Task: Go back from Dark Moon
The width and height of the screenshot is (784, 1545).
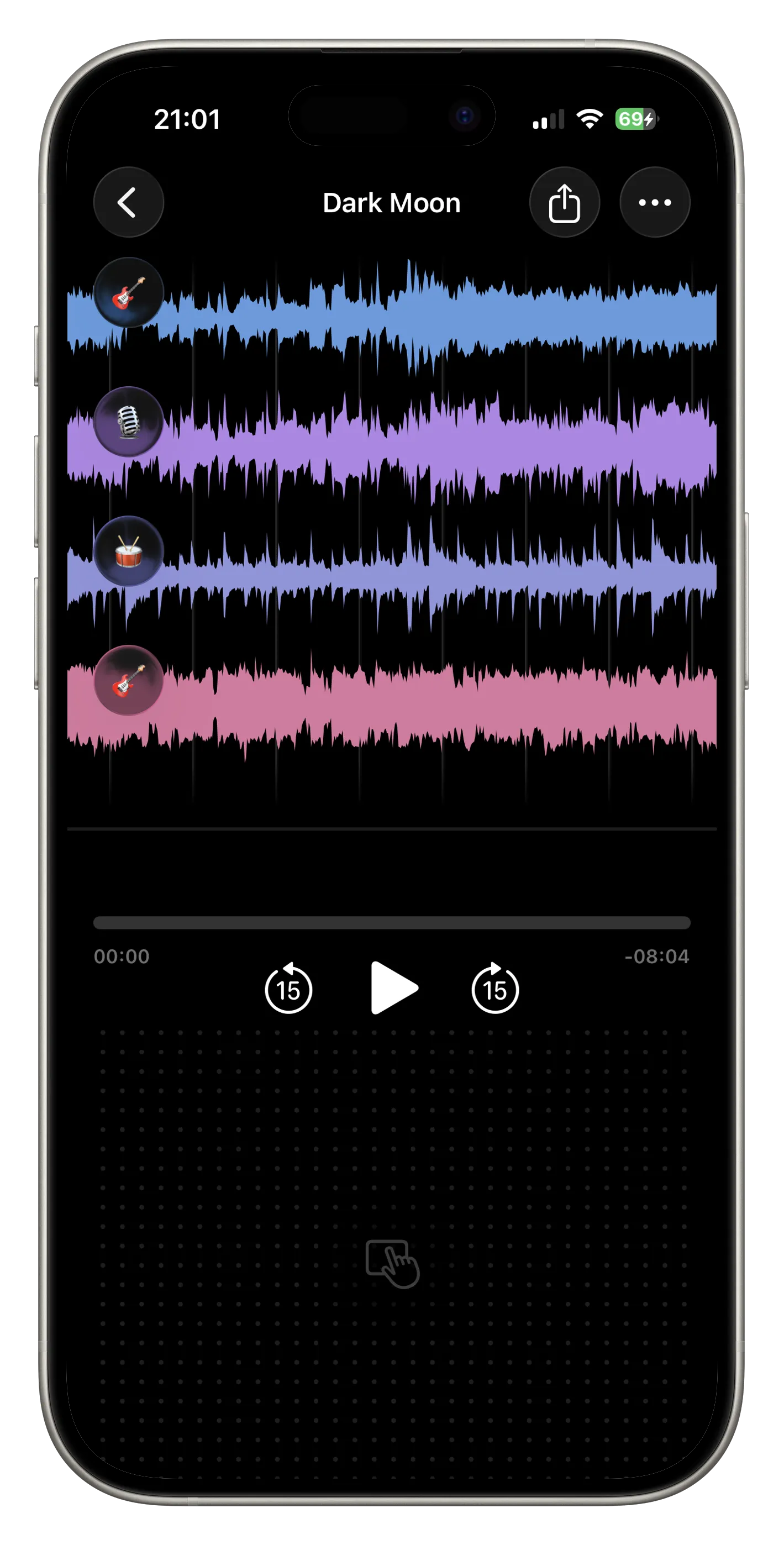Action: click(128, 202)
